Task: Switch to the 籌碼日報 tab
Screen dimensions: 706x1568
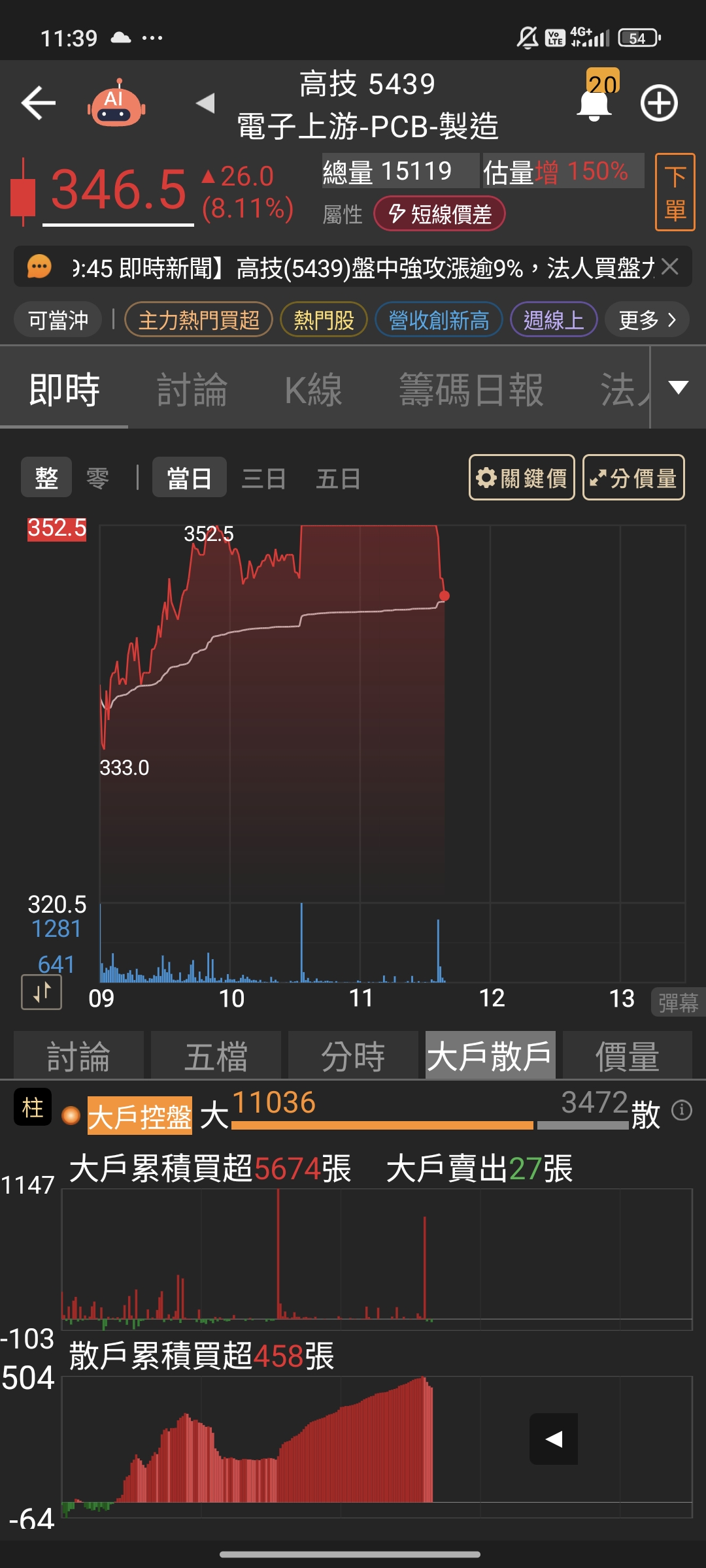Action: point(471,390)
